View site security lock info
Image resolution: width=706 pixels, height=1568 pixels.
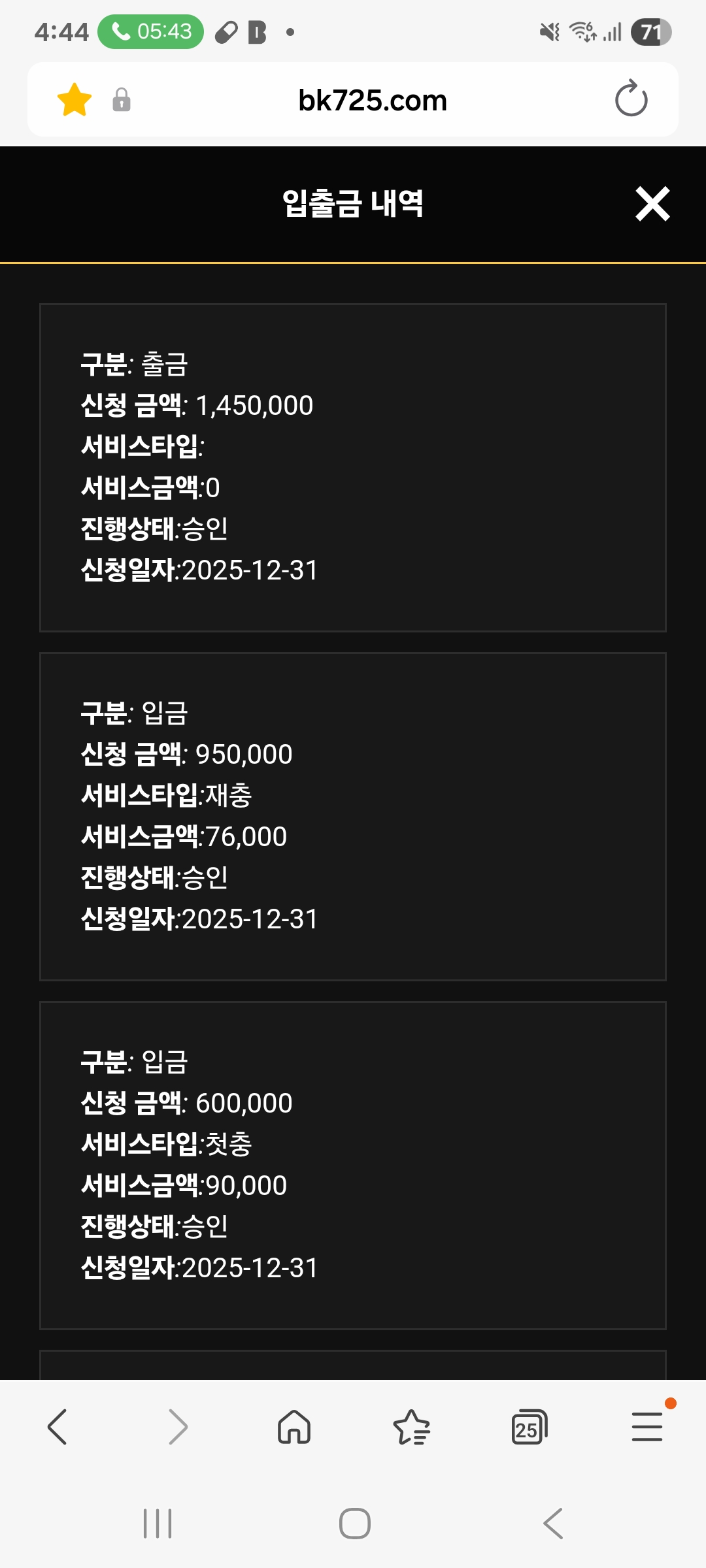122,100
